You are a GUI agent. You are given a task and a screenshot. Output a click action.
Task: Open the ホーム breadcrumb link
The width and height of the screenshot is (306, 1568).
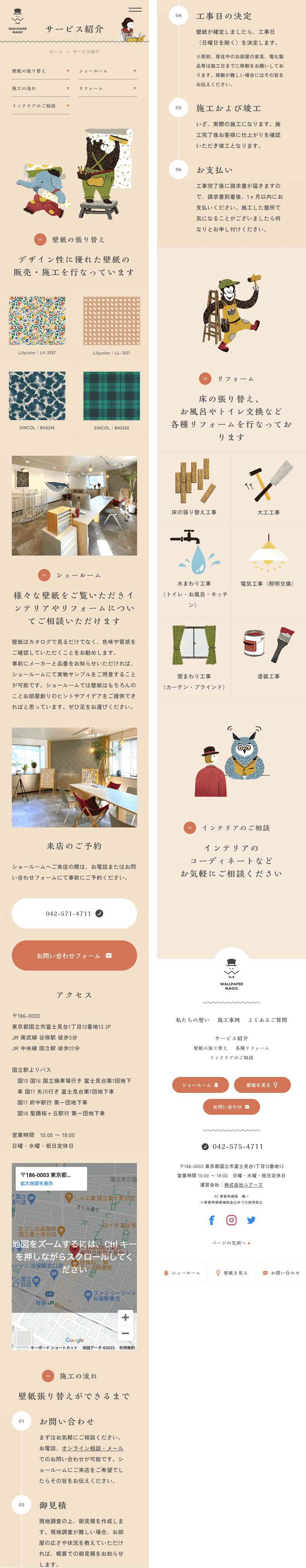55,52
